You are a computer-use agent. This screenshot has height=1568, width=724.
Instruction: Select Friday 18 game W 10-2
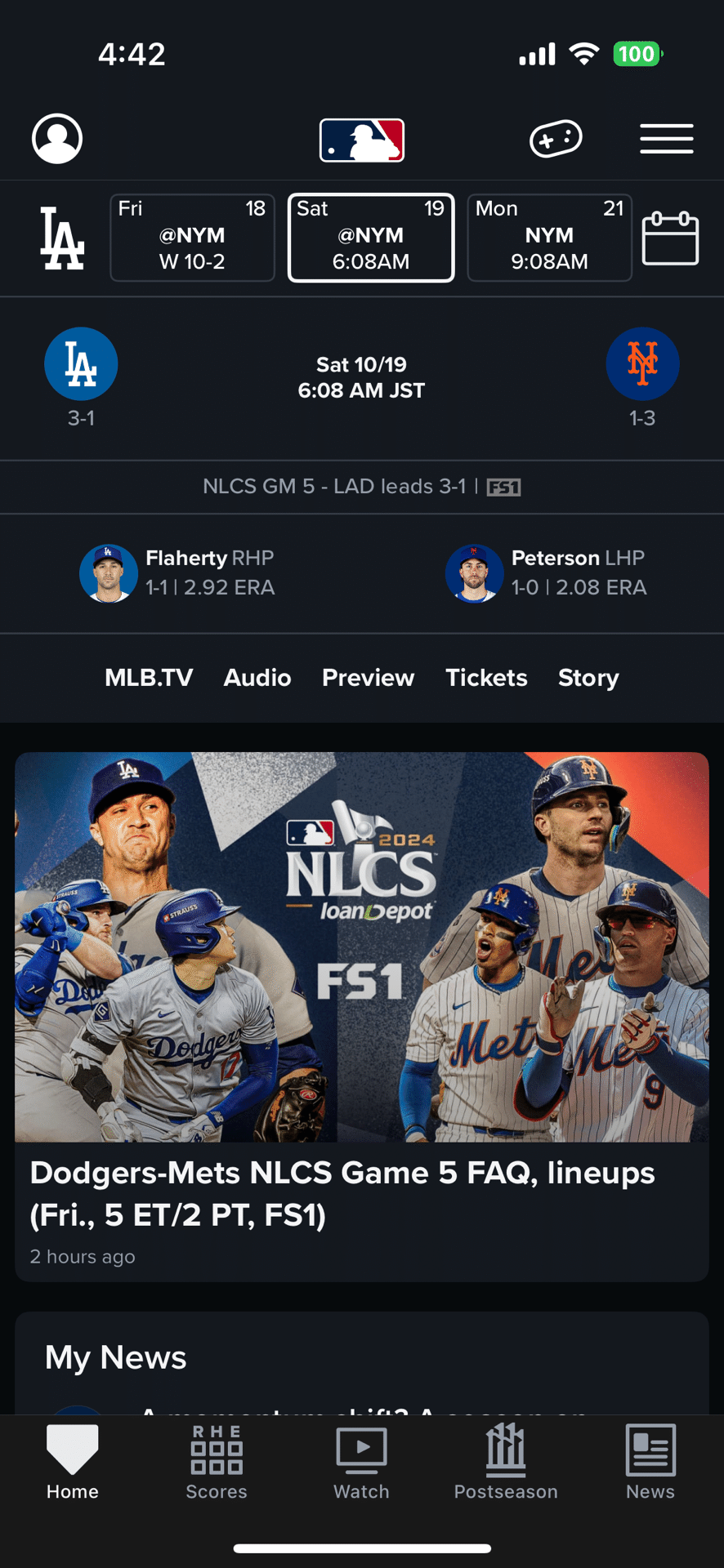pos(192,238)
